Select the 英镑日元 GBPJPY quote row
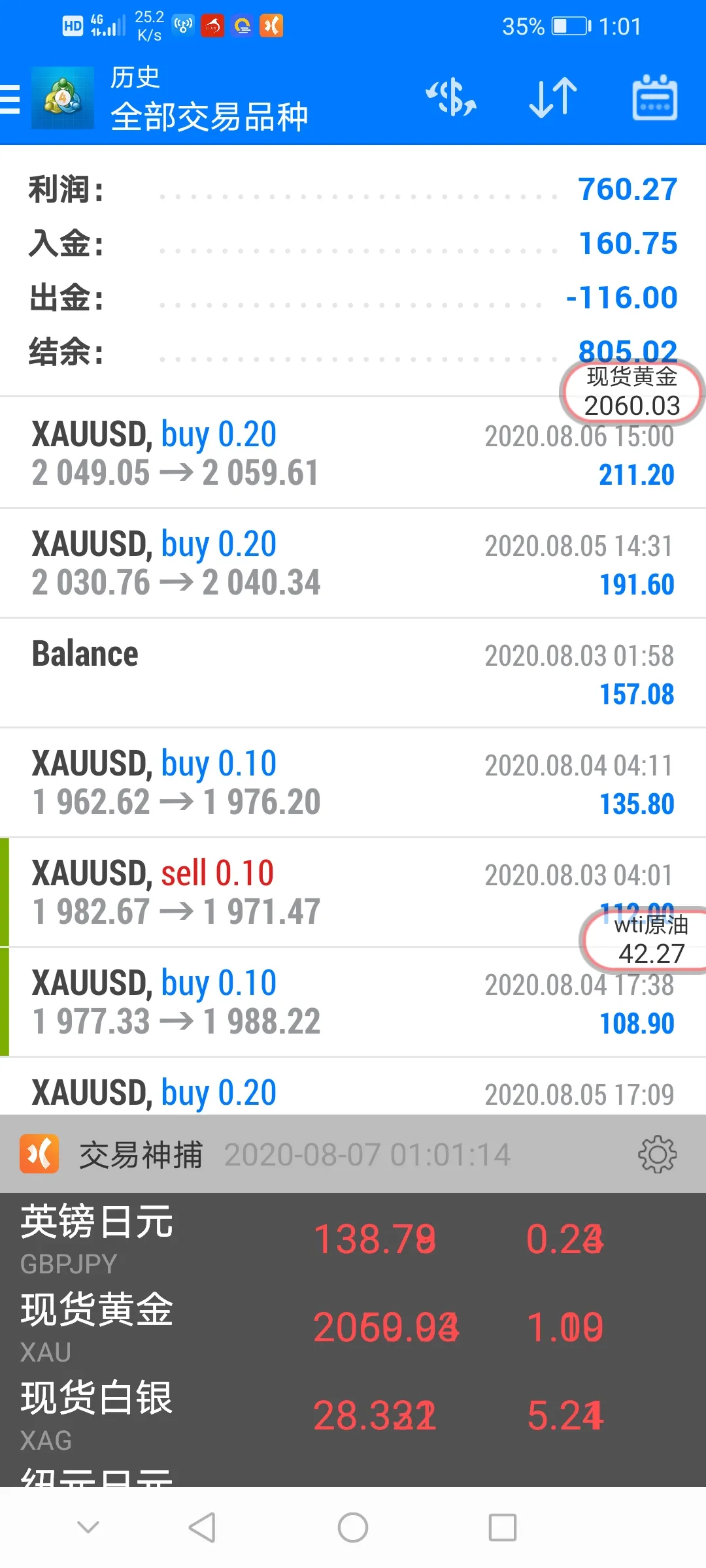This screenshot has height=1568, width=706. point(353,1238)
